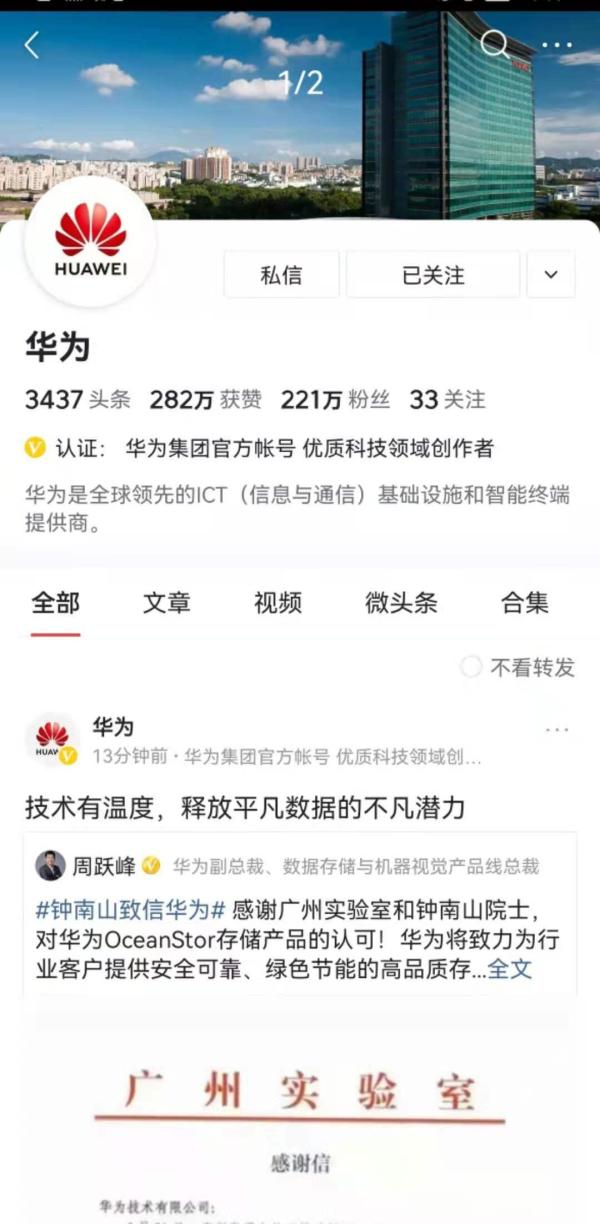
Task: Switch to the 合集 tab
Action: (x=524, y=603)
